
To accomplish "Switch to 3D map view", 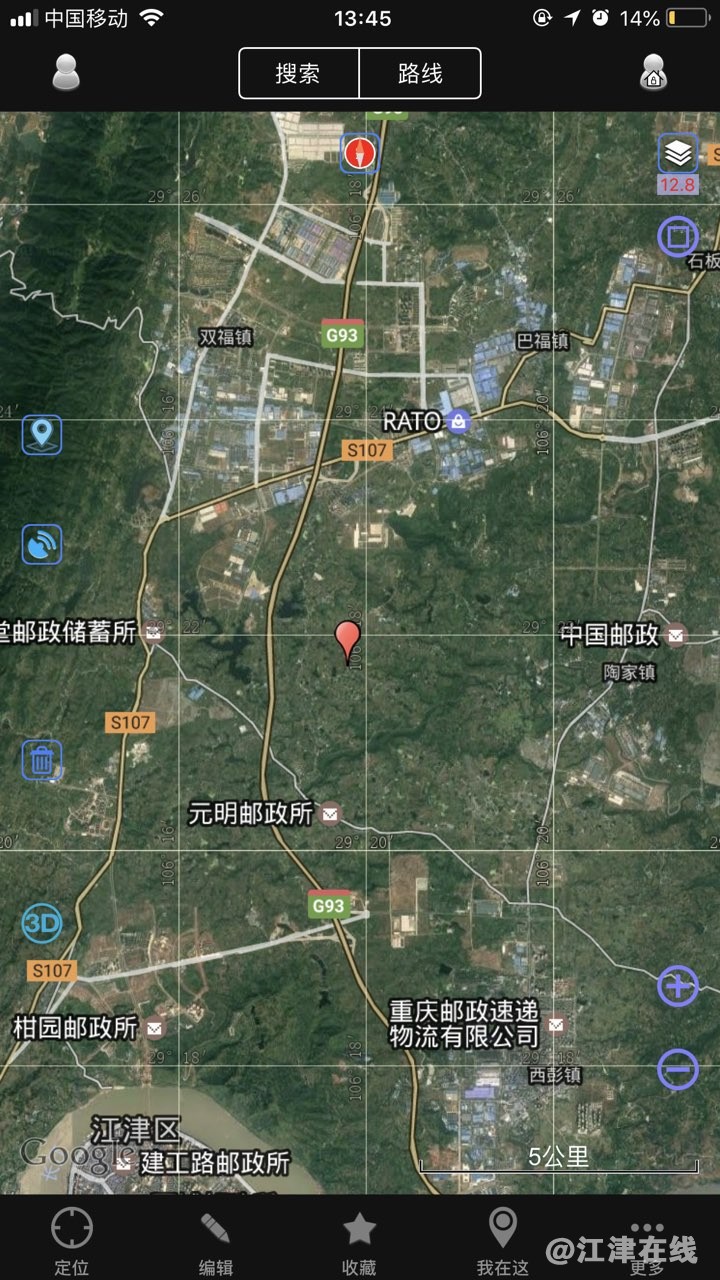I will 42,923.
